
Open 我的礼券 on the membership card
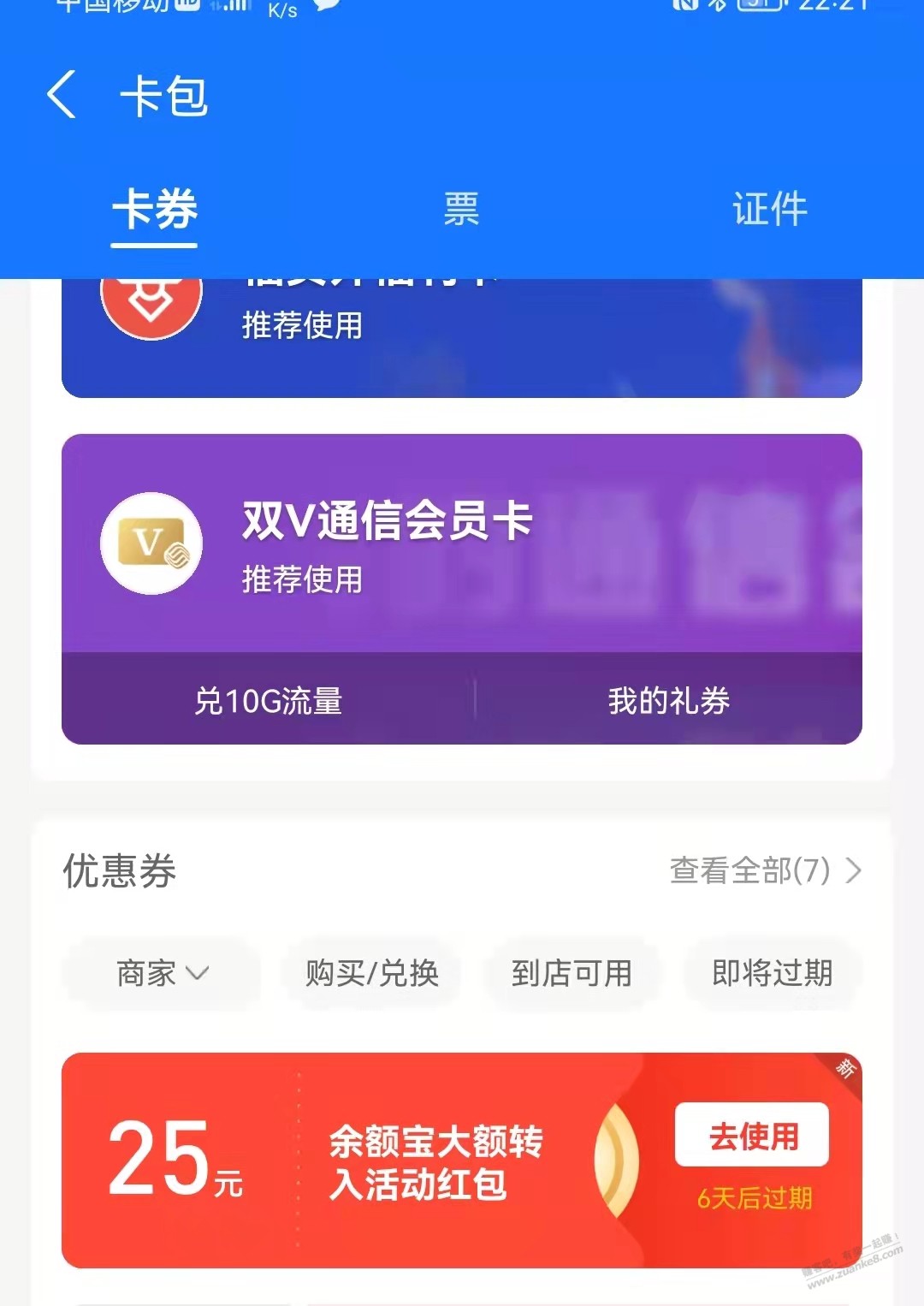tap(668, 701)
